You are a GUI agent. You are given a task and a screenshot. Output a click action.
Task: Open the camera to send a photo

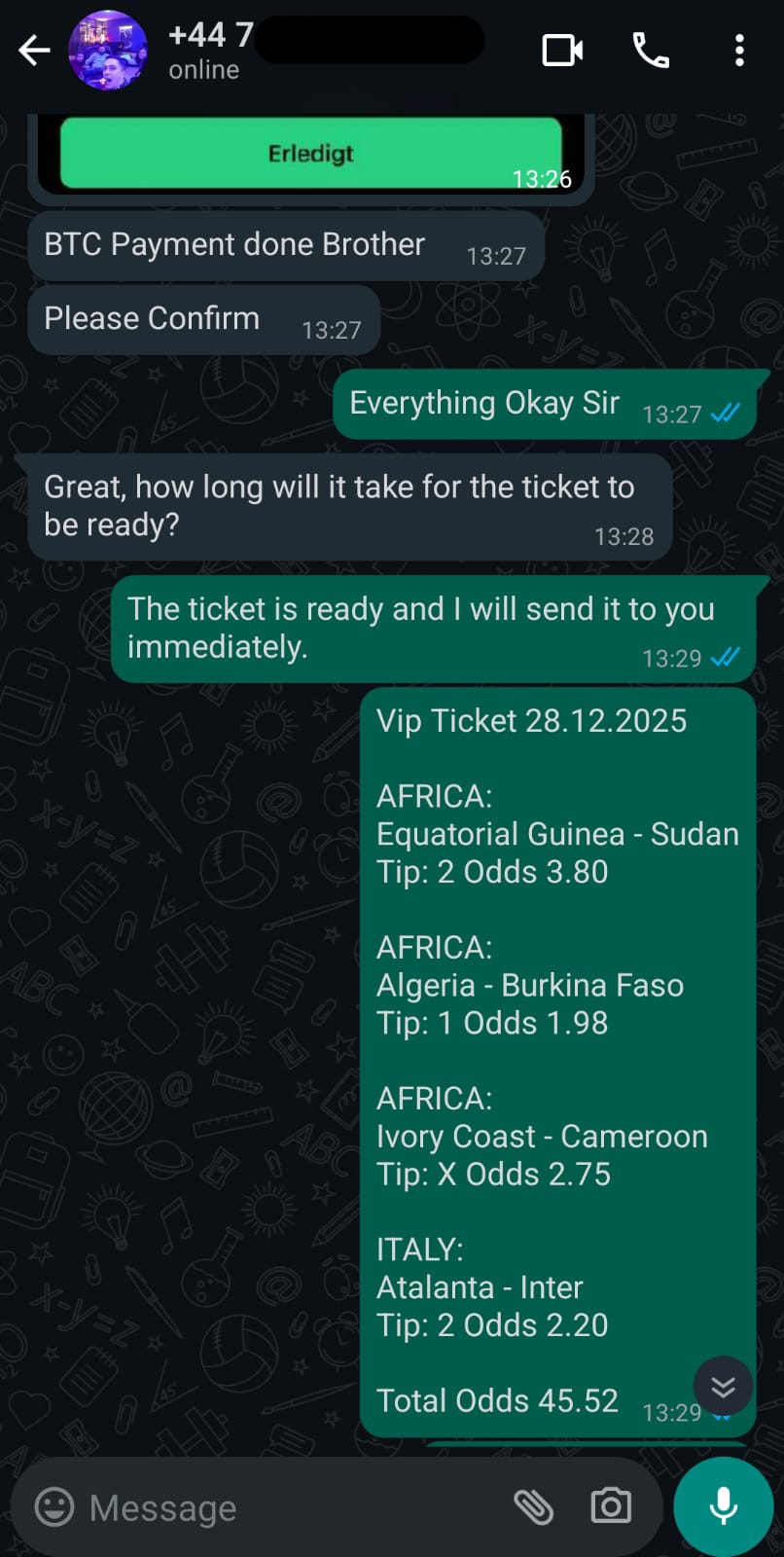(610, 1504)
